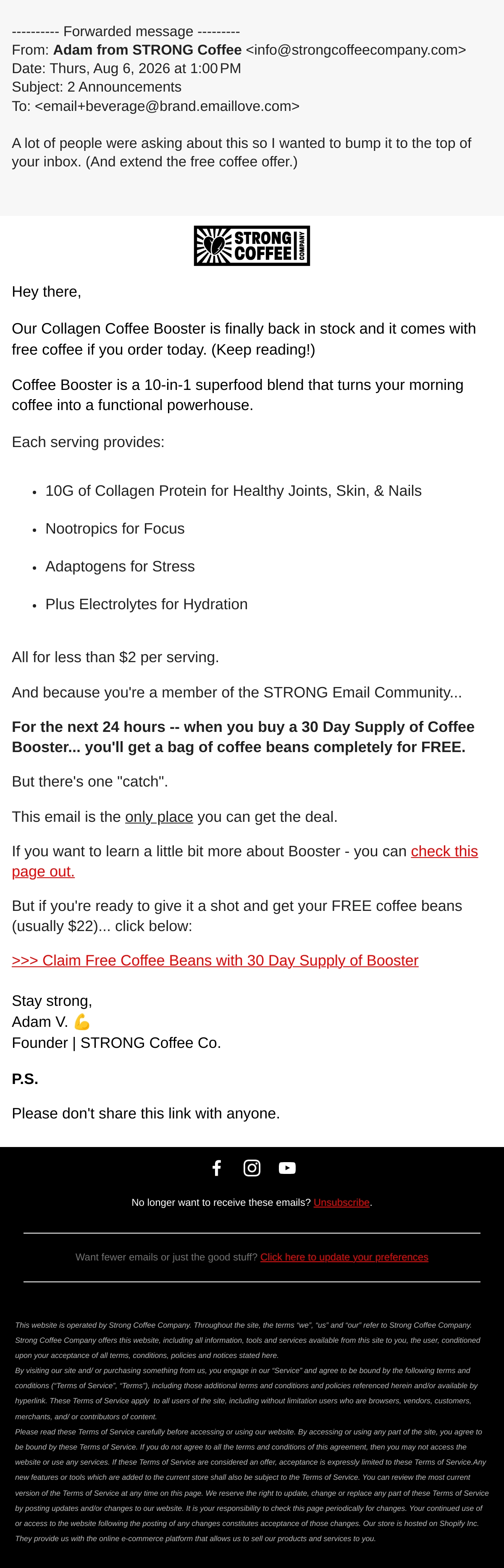Image resolution: width=504 pixels, height=1568 pixels.
Task: Click here to update your preferences
Action: [344, 1257]
